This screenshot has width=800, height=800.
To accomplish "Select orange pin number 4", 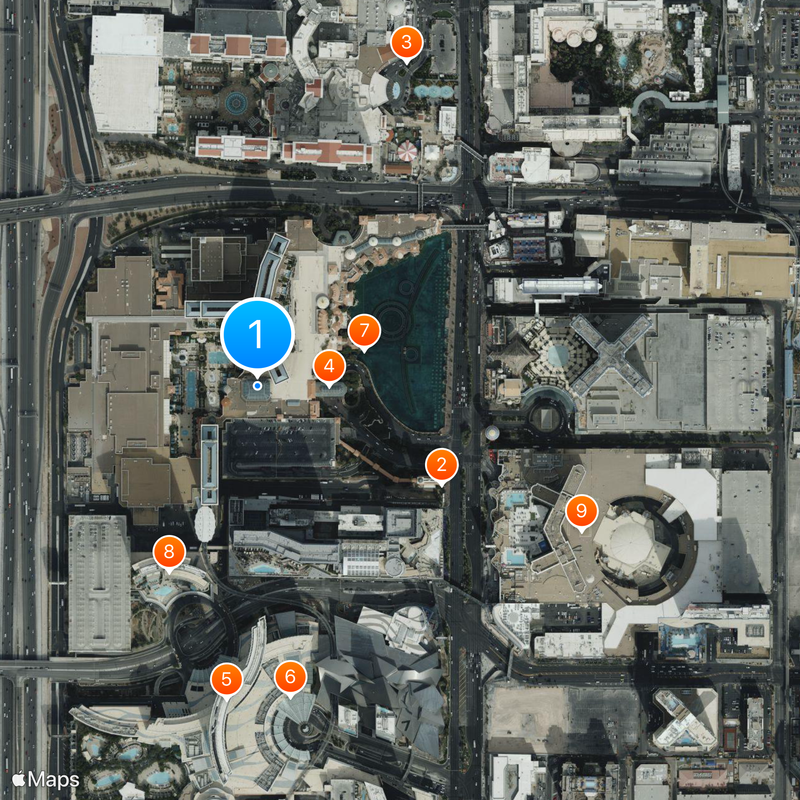I will [328, 367].
